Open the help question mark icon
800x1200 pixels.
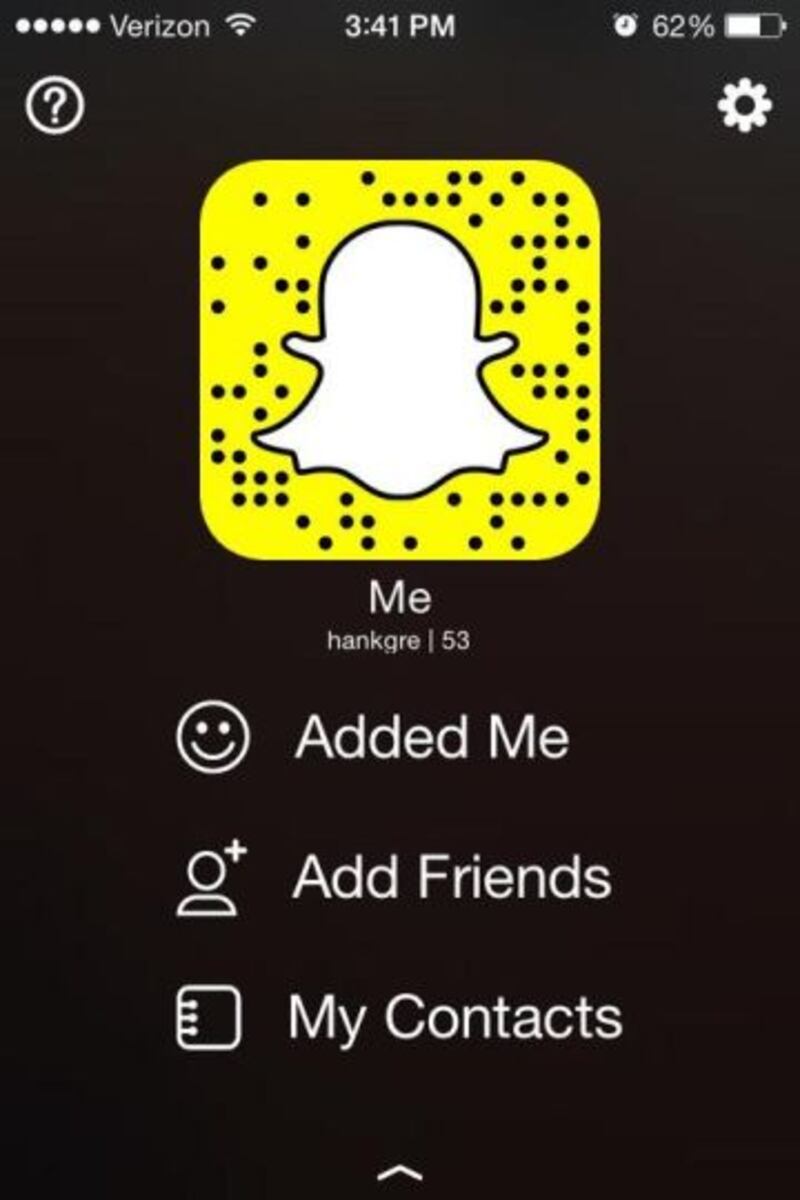54,107
